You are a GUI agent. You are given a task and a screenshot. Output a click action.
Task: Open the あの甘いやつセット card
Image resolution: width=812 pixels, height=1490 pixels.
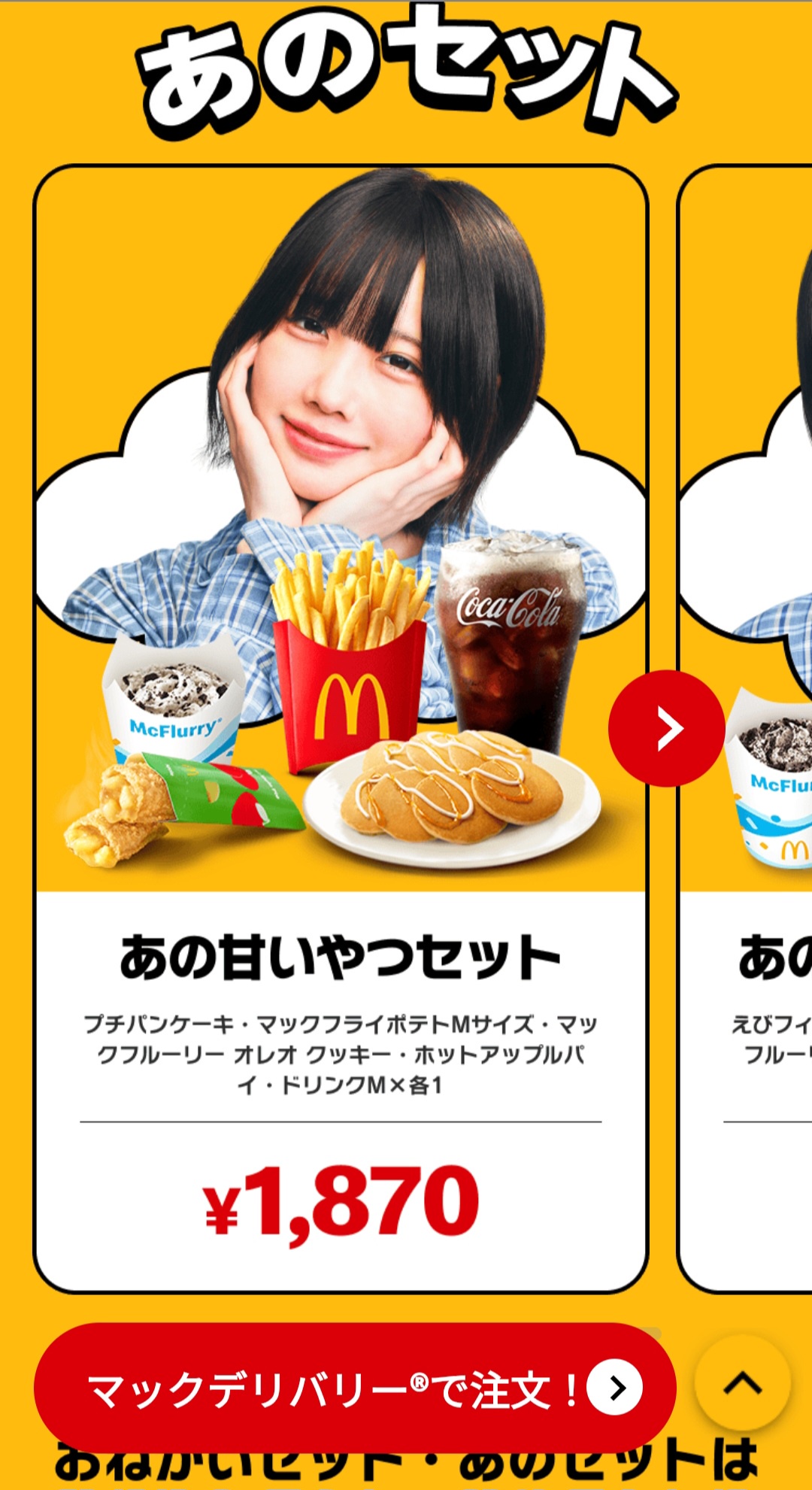(340, 957)
